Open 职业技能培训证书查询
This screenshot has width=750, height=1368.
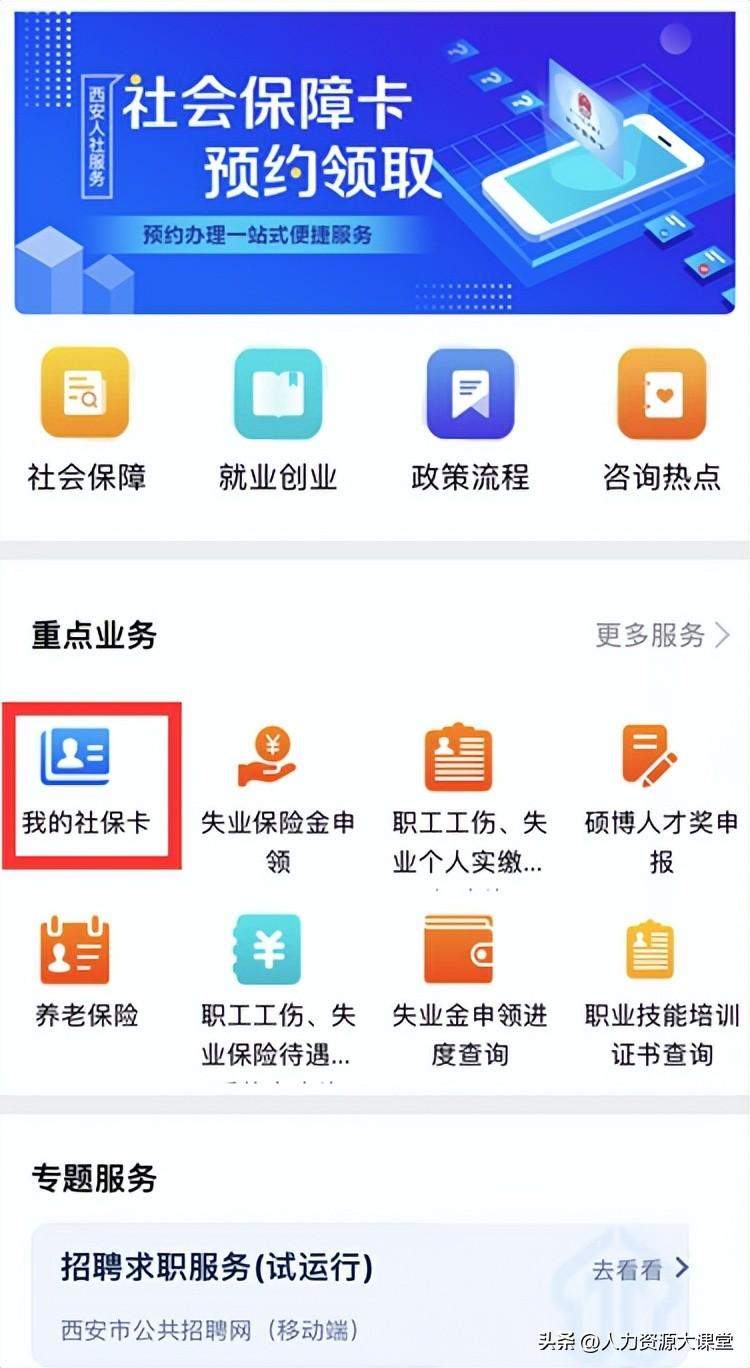pos(661,990)
